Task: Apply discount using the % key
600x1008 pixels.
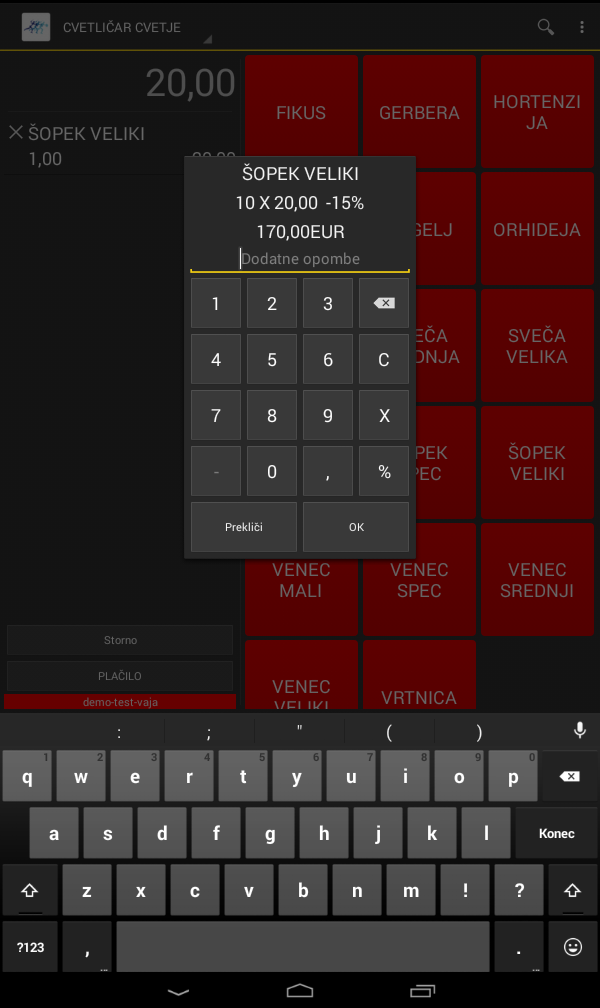Action: pos(384,472)
